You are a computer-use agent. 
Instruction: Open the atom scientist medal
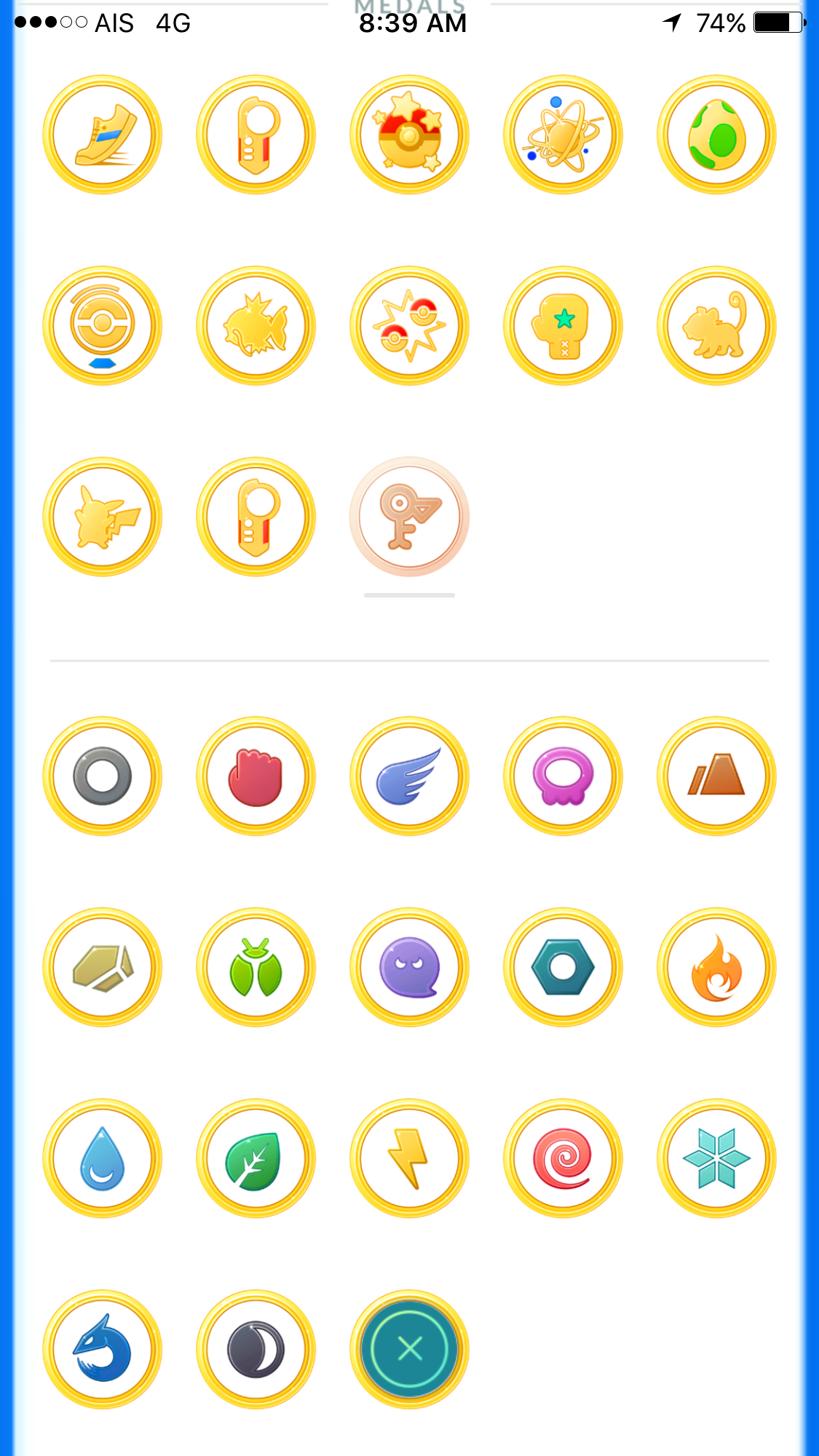563,135
